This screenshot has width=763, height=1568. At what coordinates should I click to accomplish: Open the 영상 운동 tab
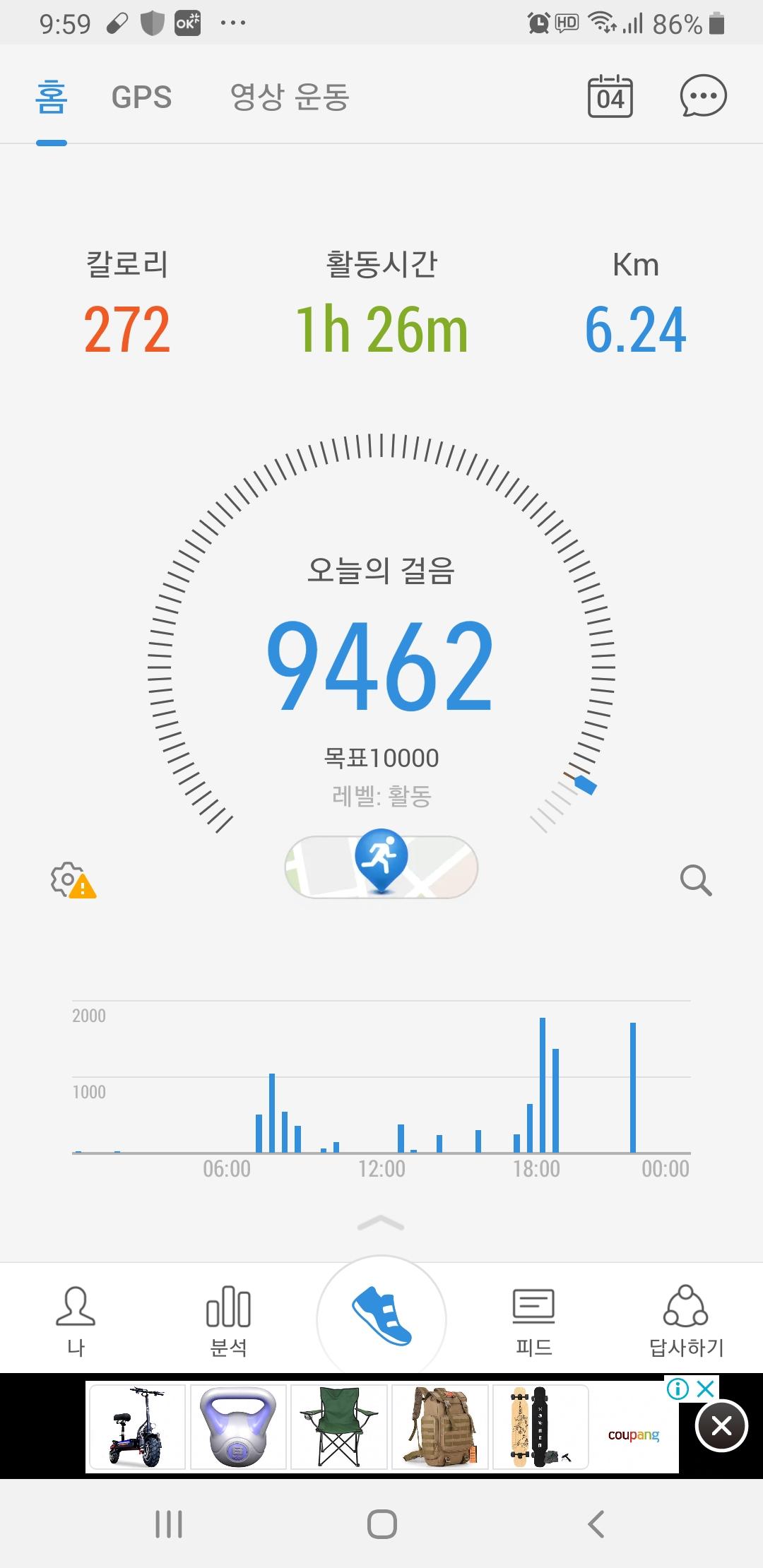[290, 97]
